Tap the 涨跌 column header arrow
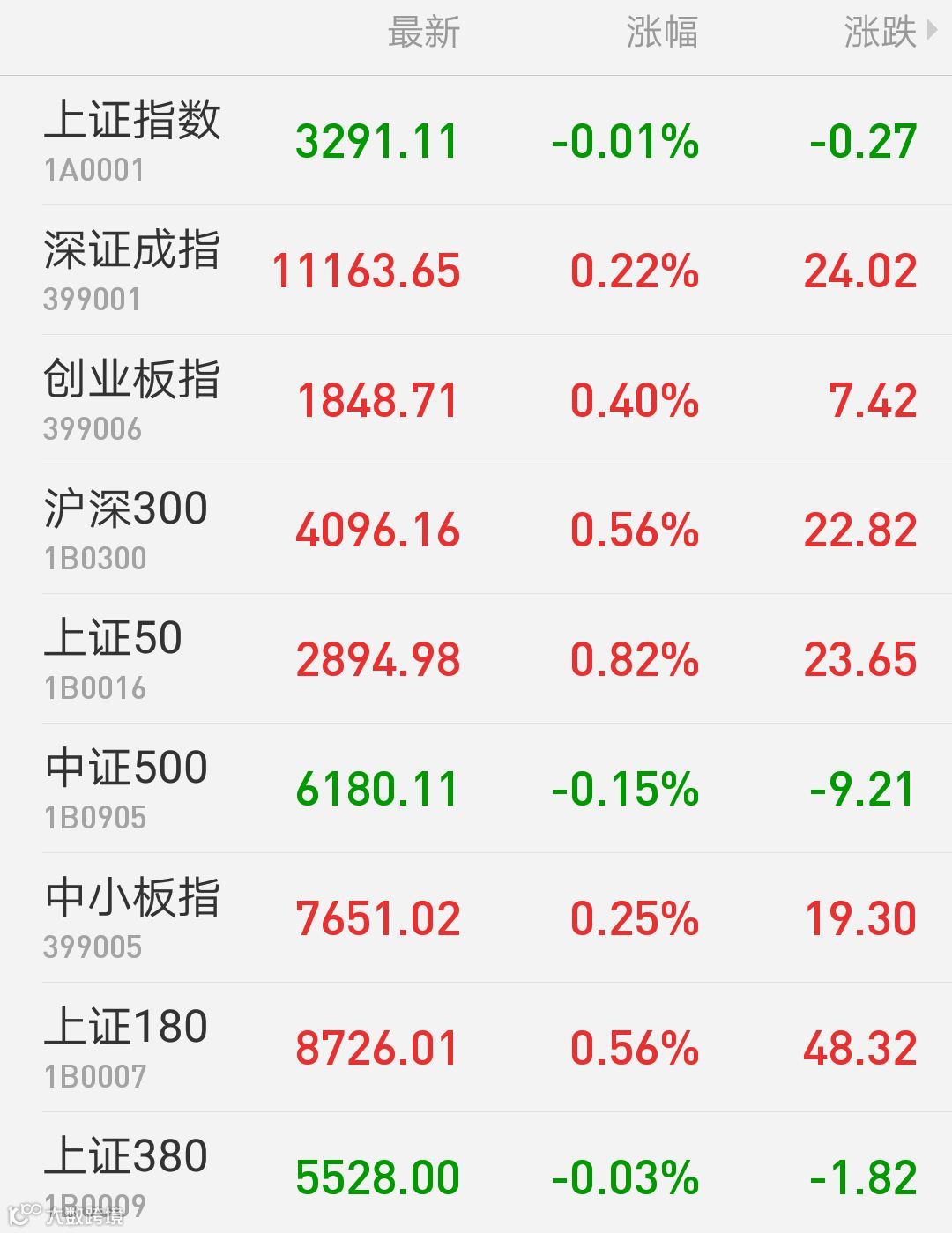Screen dimensions: 952x1233 tap(932, 32)
